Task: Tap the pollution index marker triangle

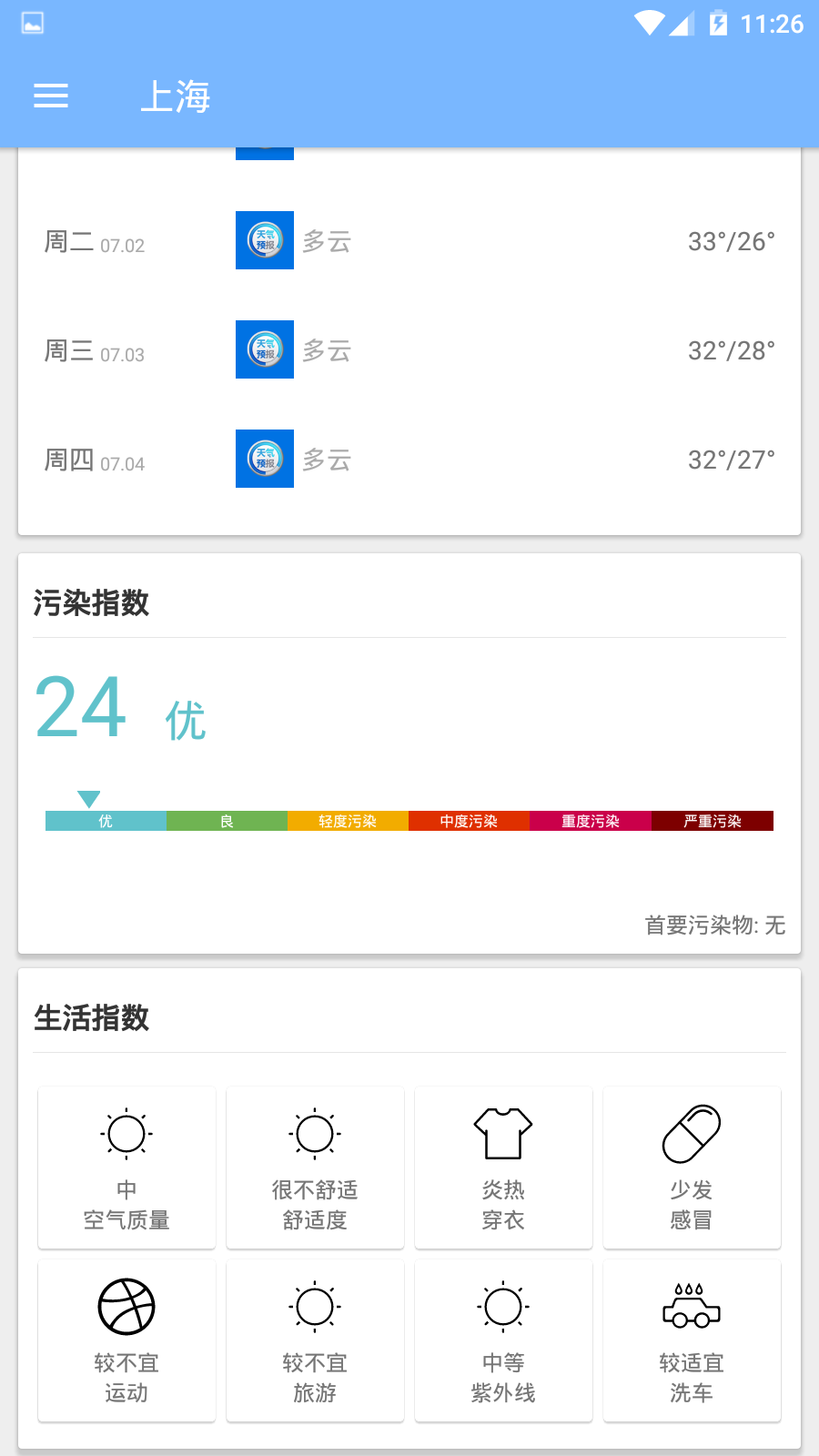Action: pos(88,797)
